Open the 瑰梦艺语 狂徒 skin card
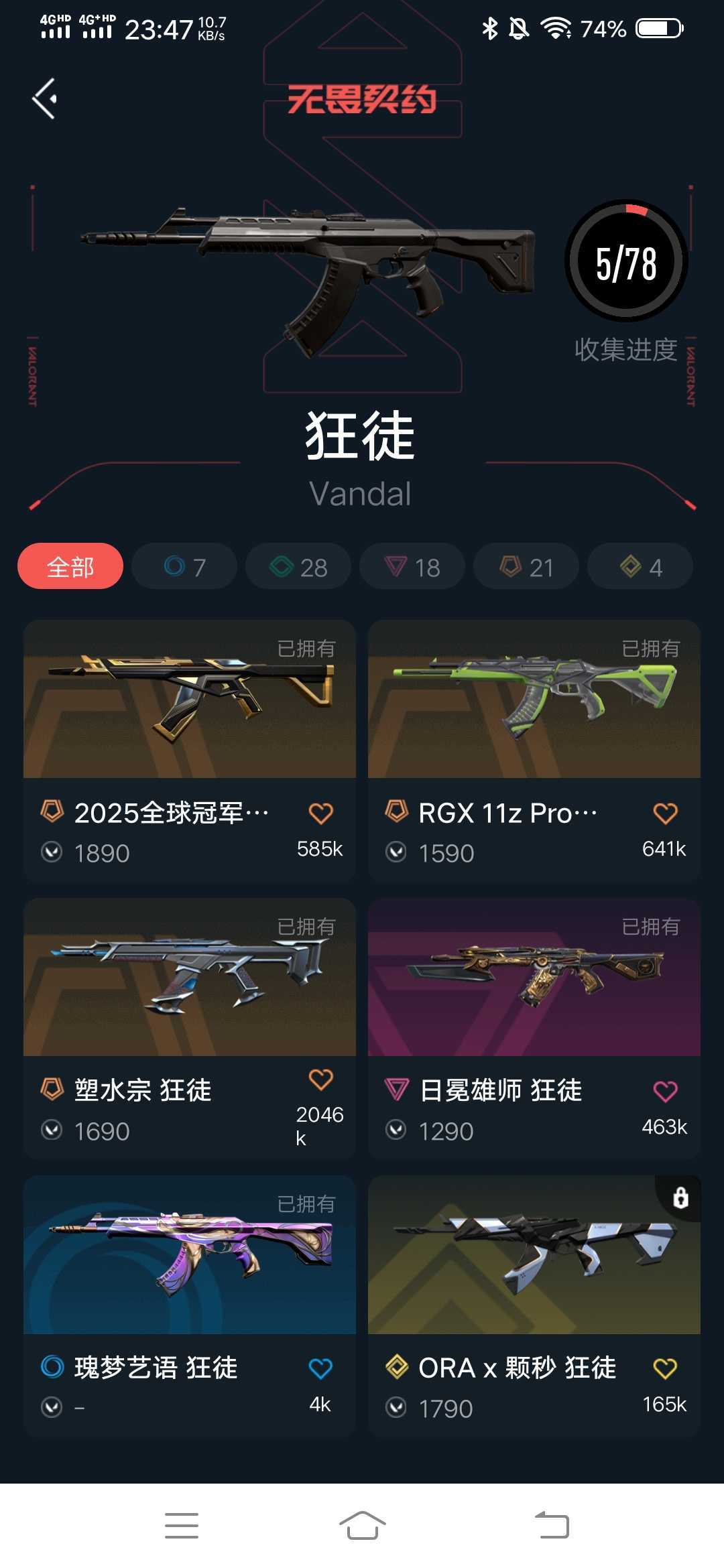This screenshot has width=724, height=1568. pos(190,1255)
